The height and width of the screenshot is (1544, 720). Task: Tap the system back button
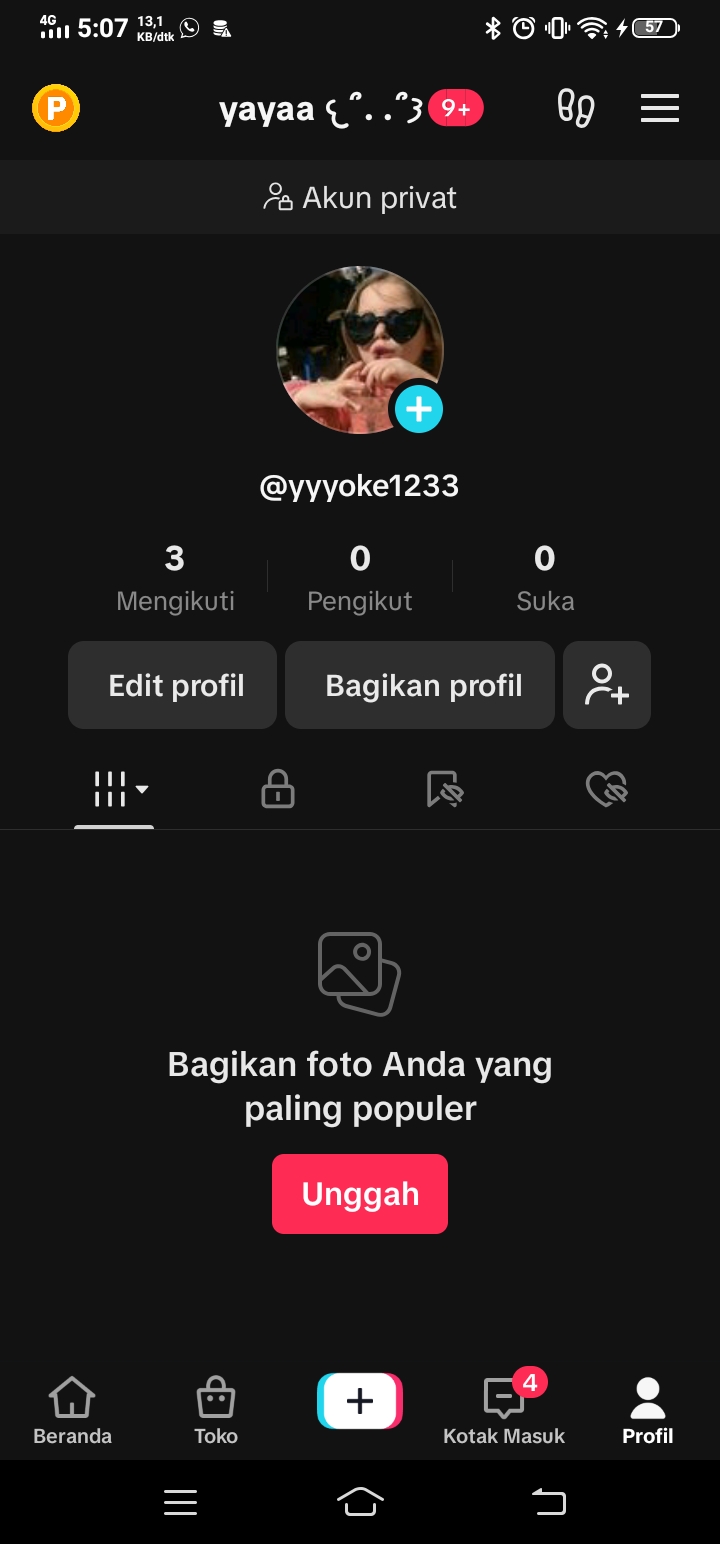pos(548,1501)
